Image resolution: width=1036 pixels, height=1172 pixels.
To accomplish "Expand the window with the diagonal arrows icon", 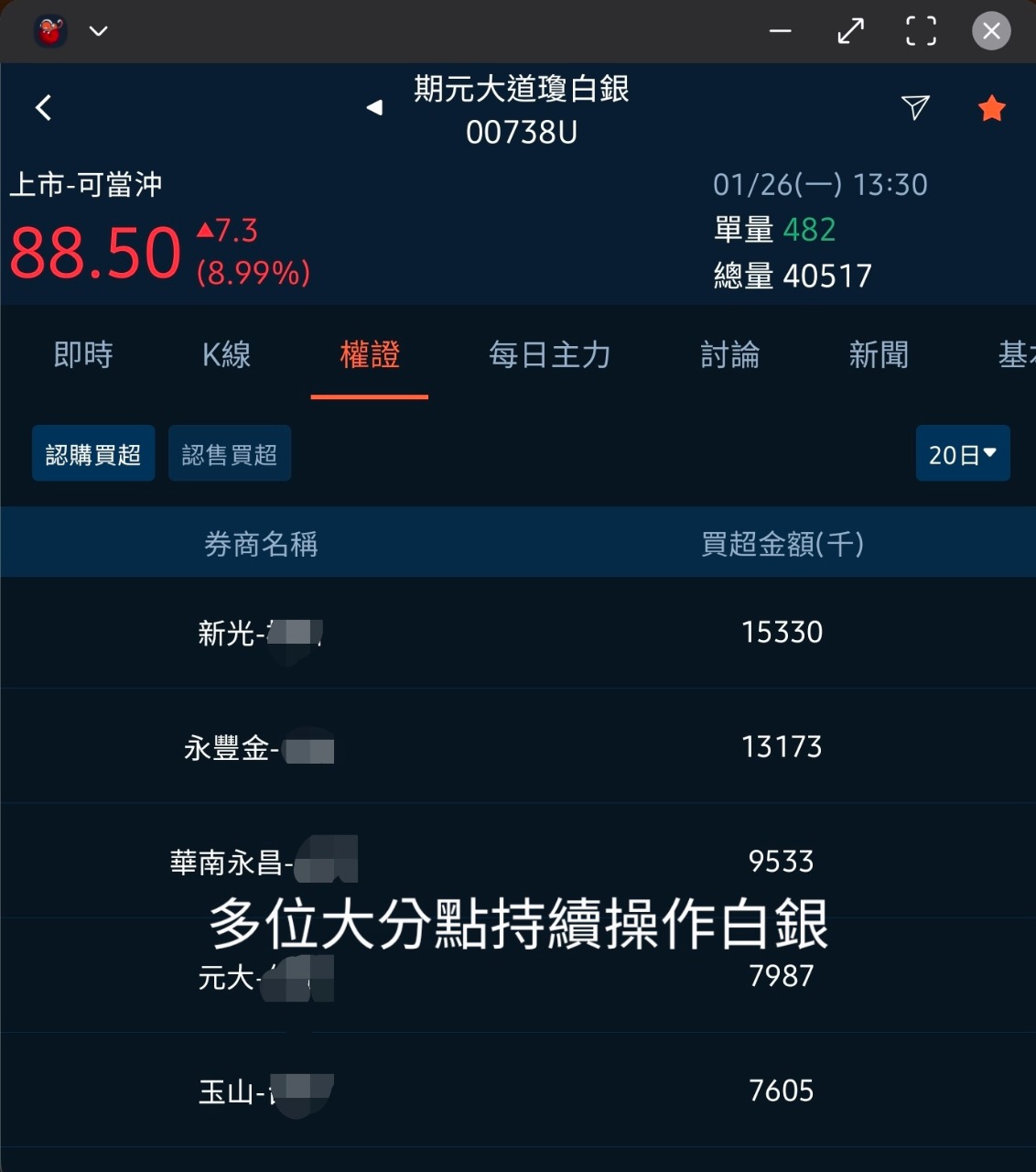I will [x=849, y=30].
